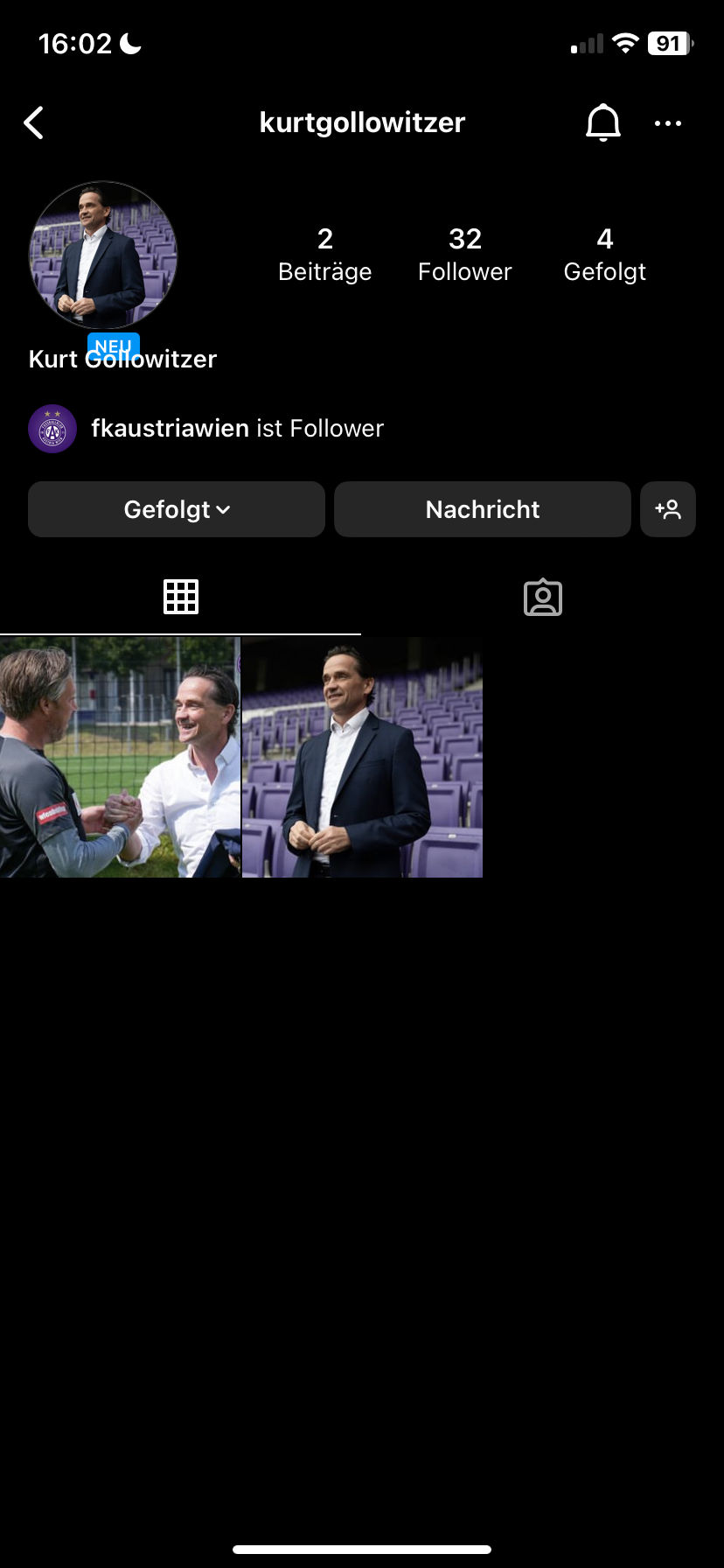Open the post with purple stadium seats
This screenshot has width=724, height=1568.
(x=362, y=757)
